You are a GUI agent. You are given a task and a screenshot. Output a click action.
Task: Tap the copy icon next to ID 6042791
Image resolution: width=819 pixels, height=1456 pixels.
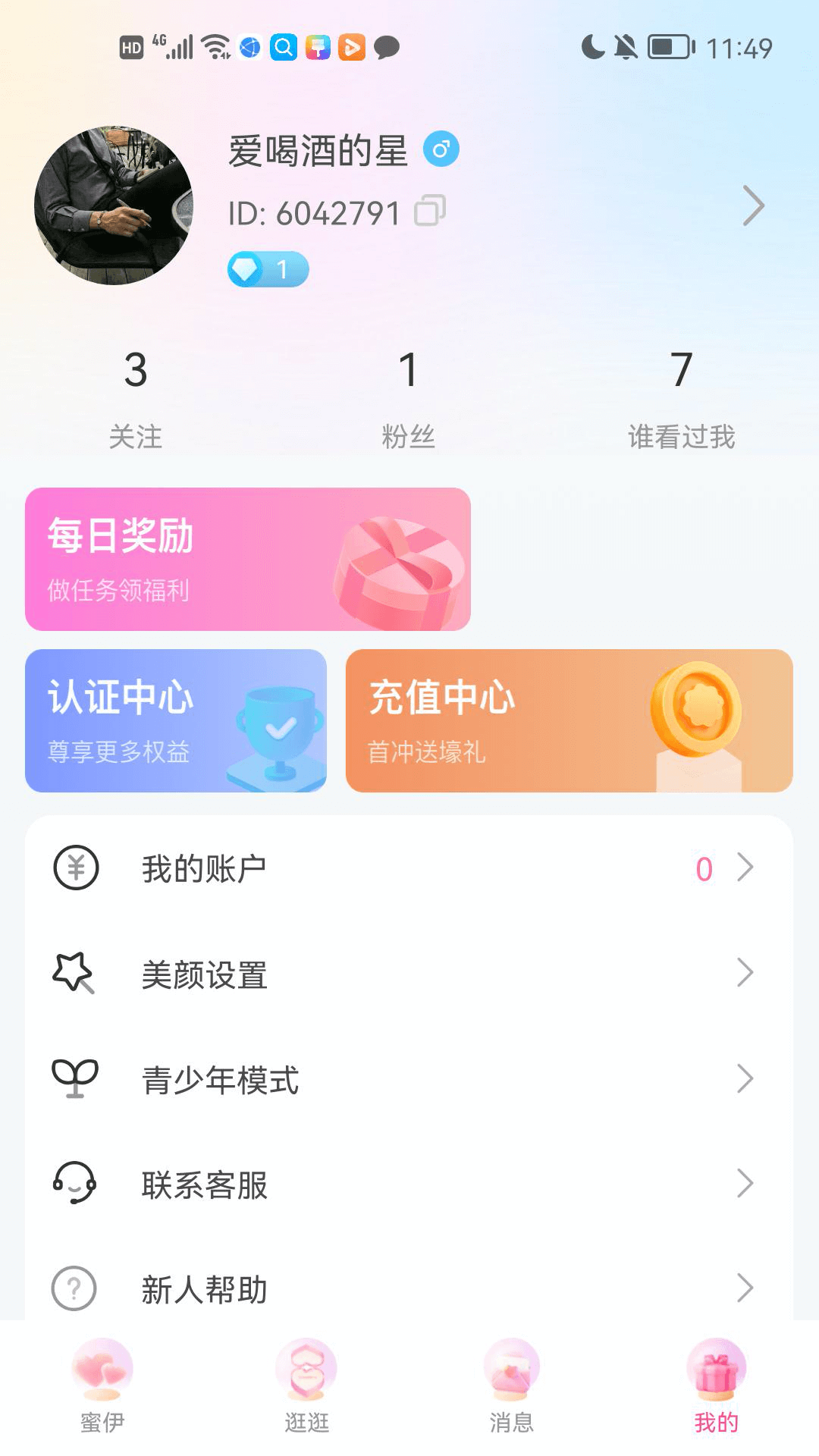click(430, 212)
